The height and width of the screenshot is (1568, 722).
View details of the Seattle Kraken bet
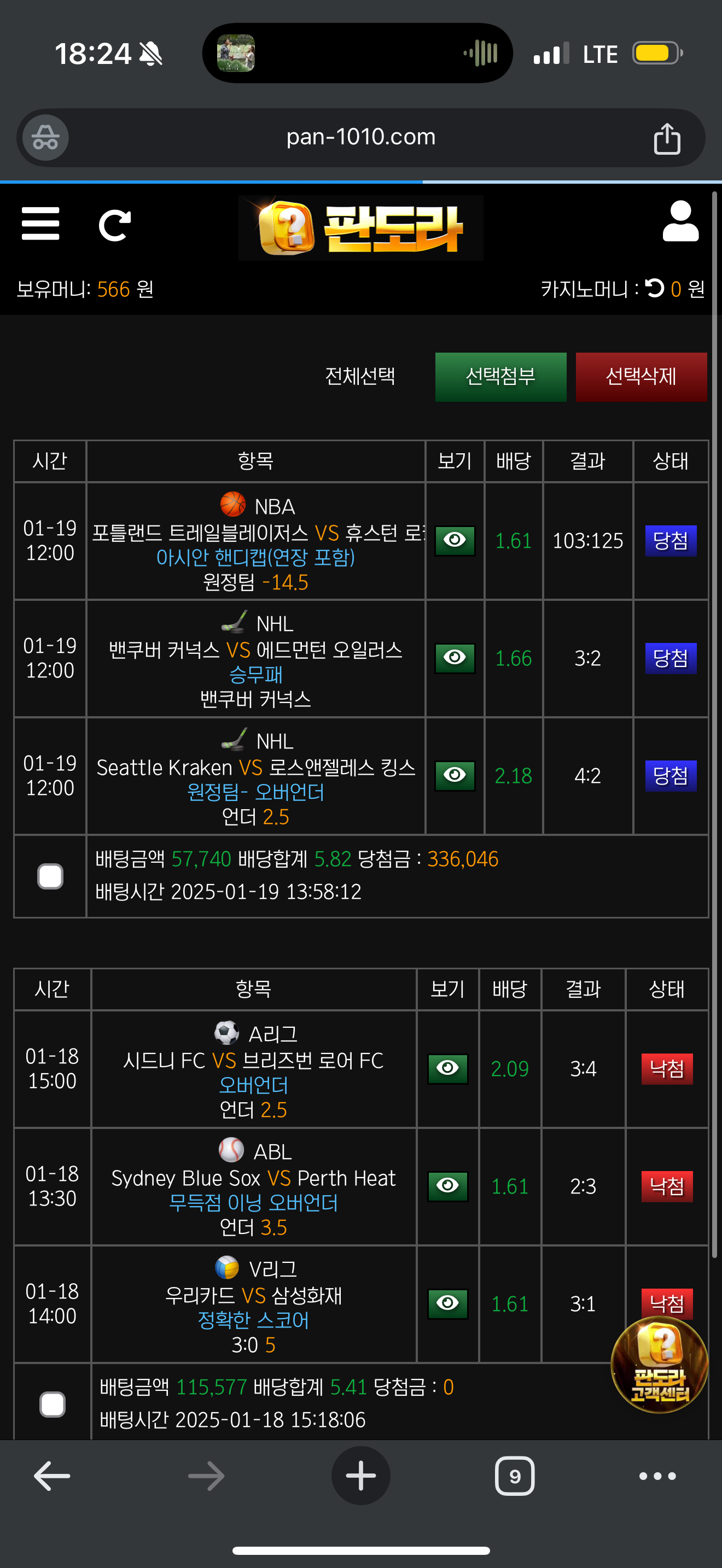click(x=455, y=775)
